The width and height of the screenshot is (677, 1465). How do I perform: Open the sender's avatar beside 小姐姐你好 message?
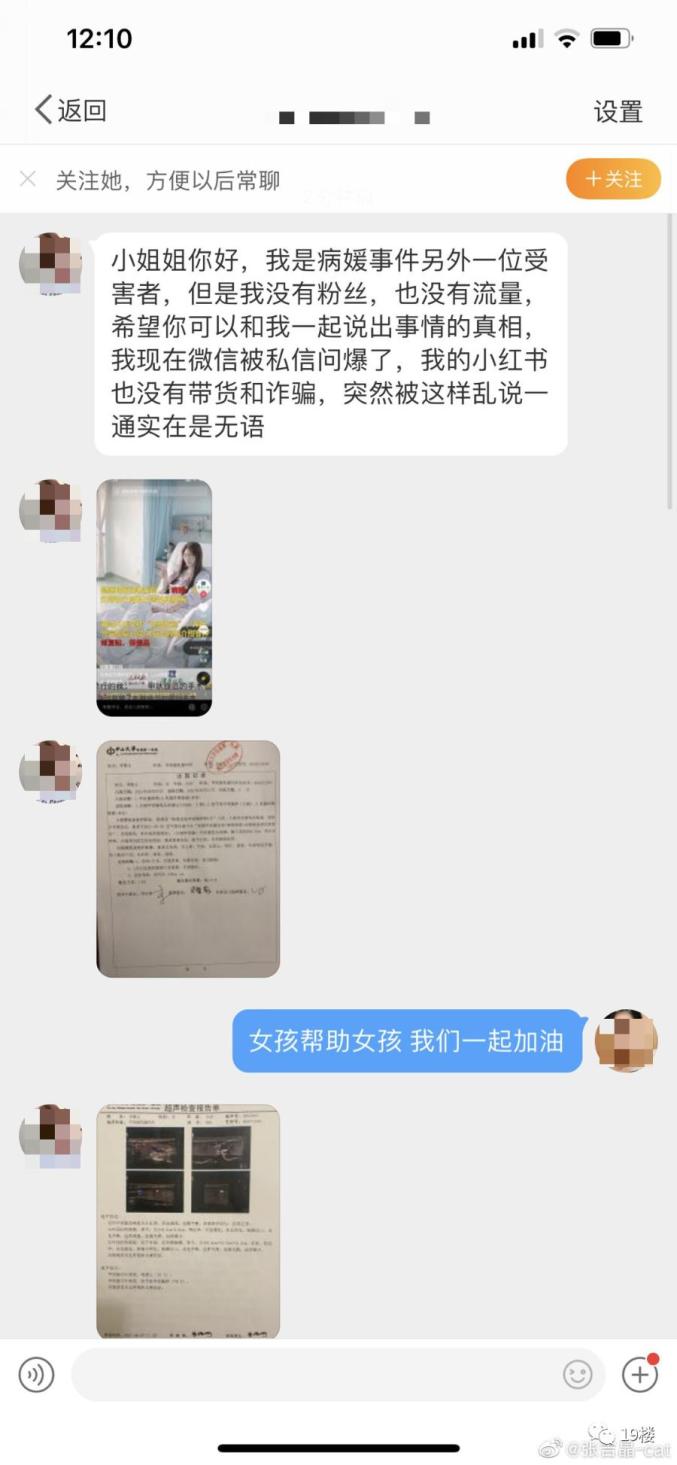click(50, 265)
